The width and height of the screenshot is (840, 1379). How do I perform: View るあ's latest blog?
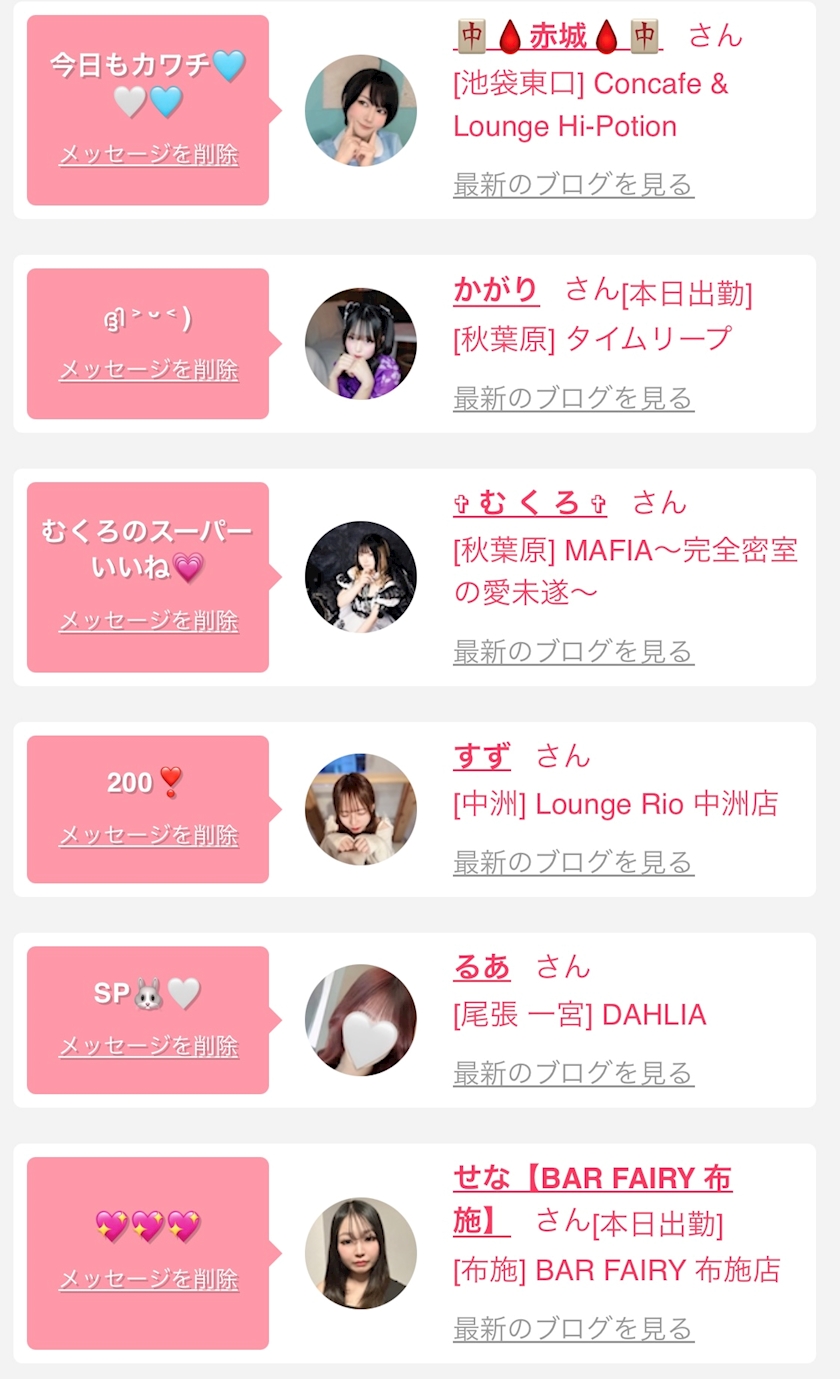click(x=573, y=1073)
